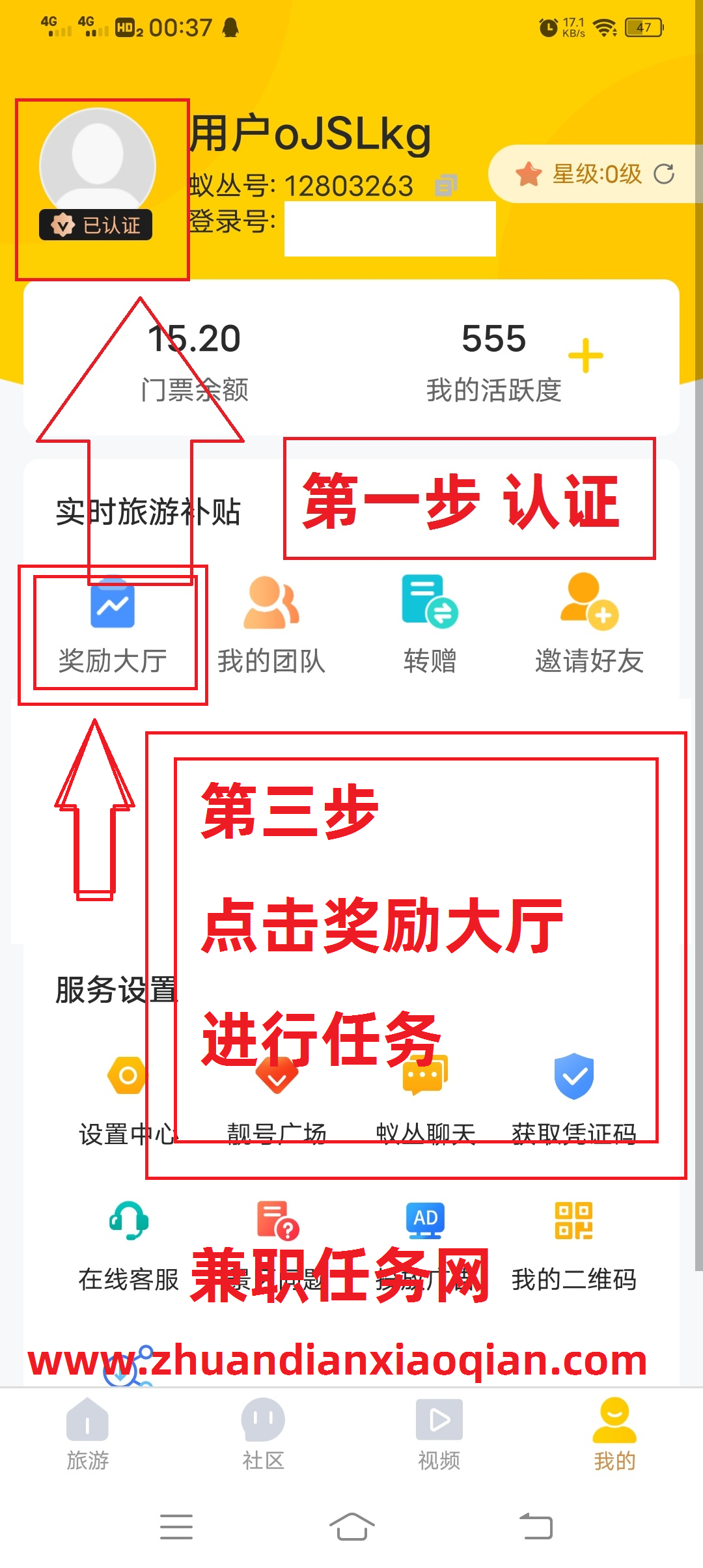Go to the system home screen
Image resolution: width=703 pixels, height=1568 pixels.
[x=351, y=1526]
